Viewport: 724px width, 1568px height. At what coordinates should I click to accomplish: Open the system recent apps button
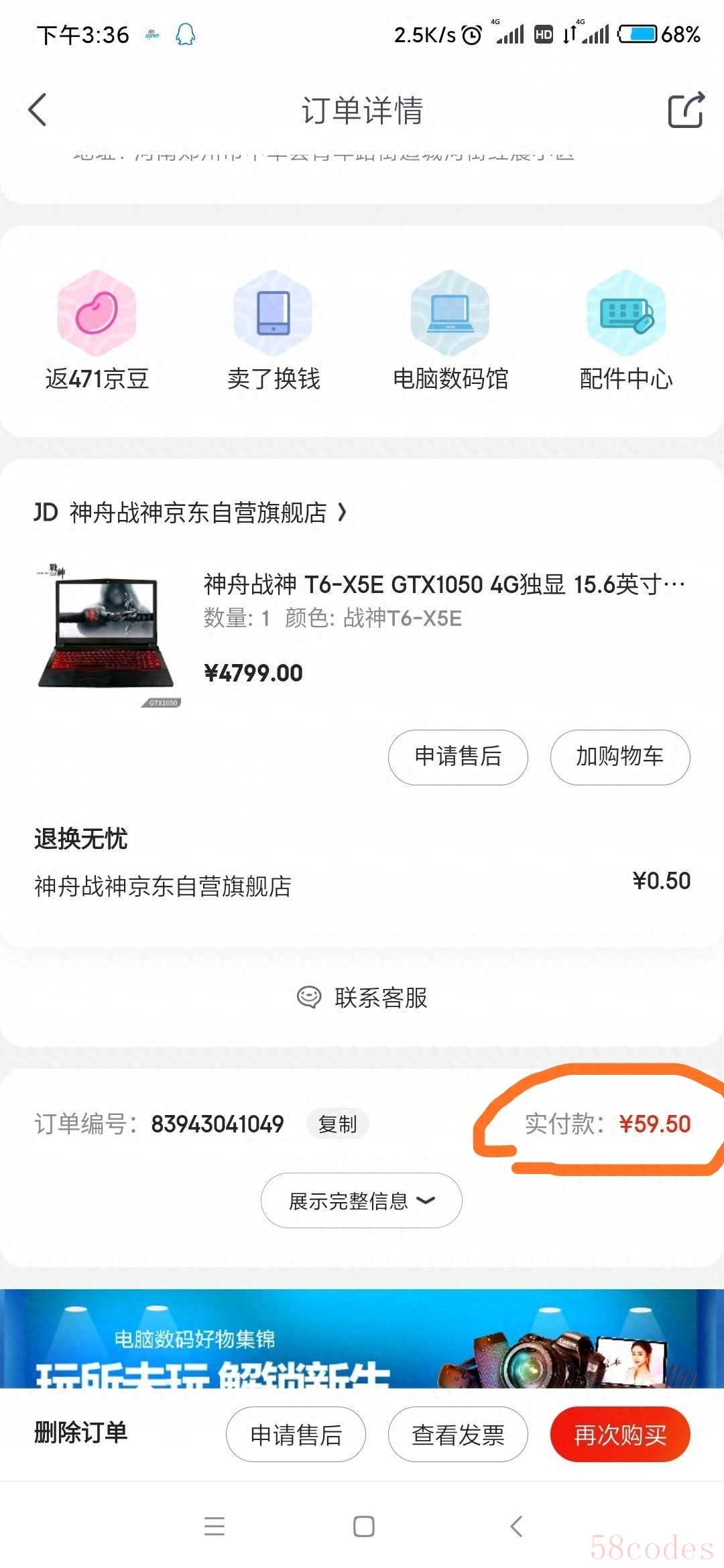pyautogui.click(x=215, y=1526)
